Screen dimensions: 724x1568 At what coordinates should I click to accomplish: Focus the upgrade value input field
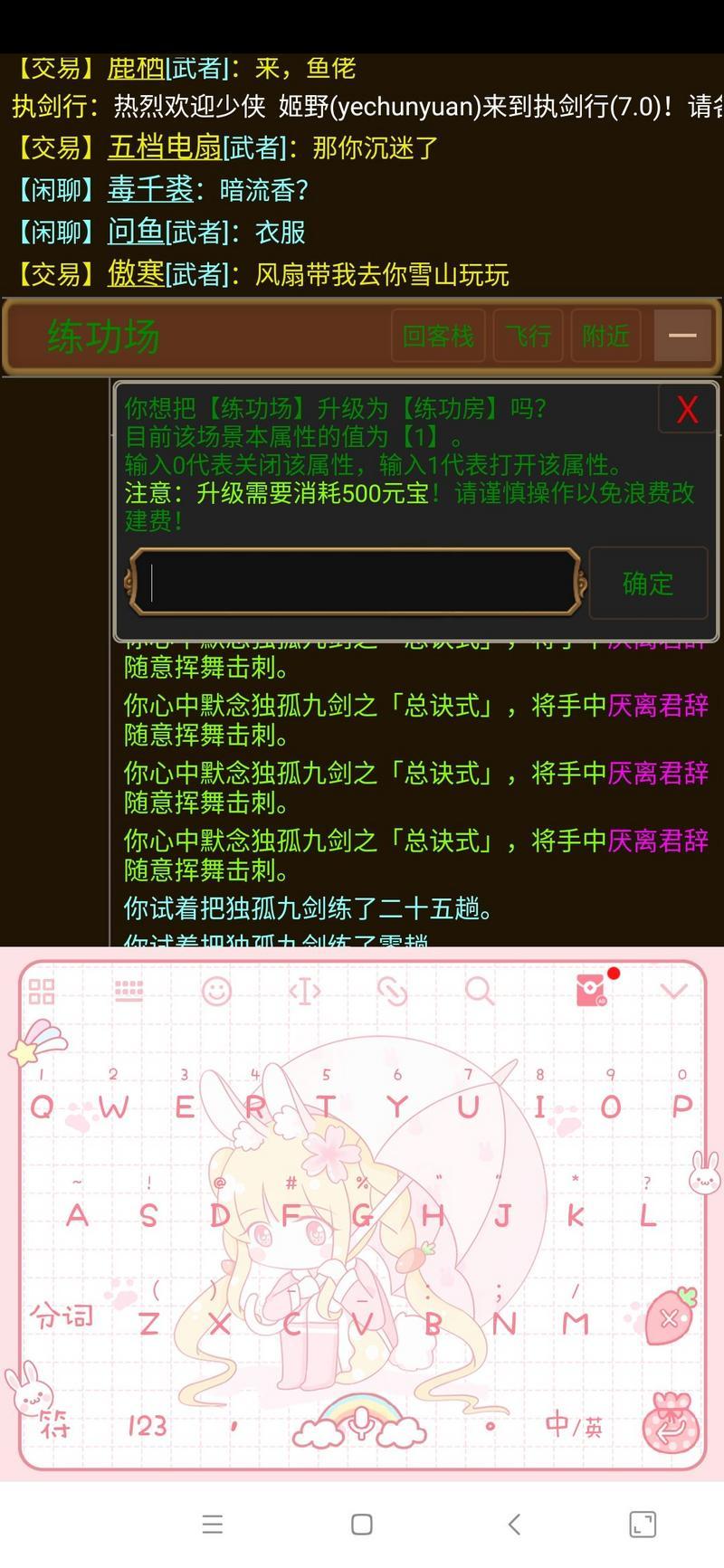pyautogui.click(x=355, y=583)
